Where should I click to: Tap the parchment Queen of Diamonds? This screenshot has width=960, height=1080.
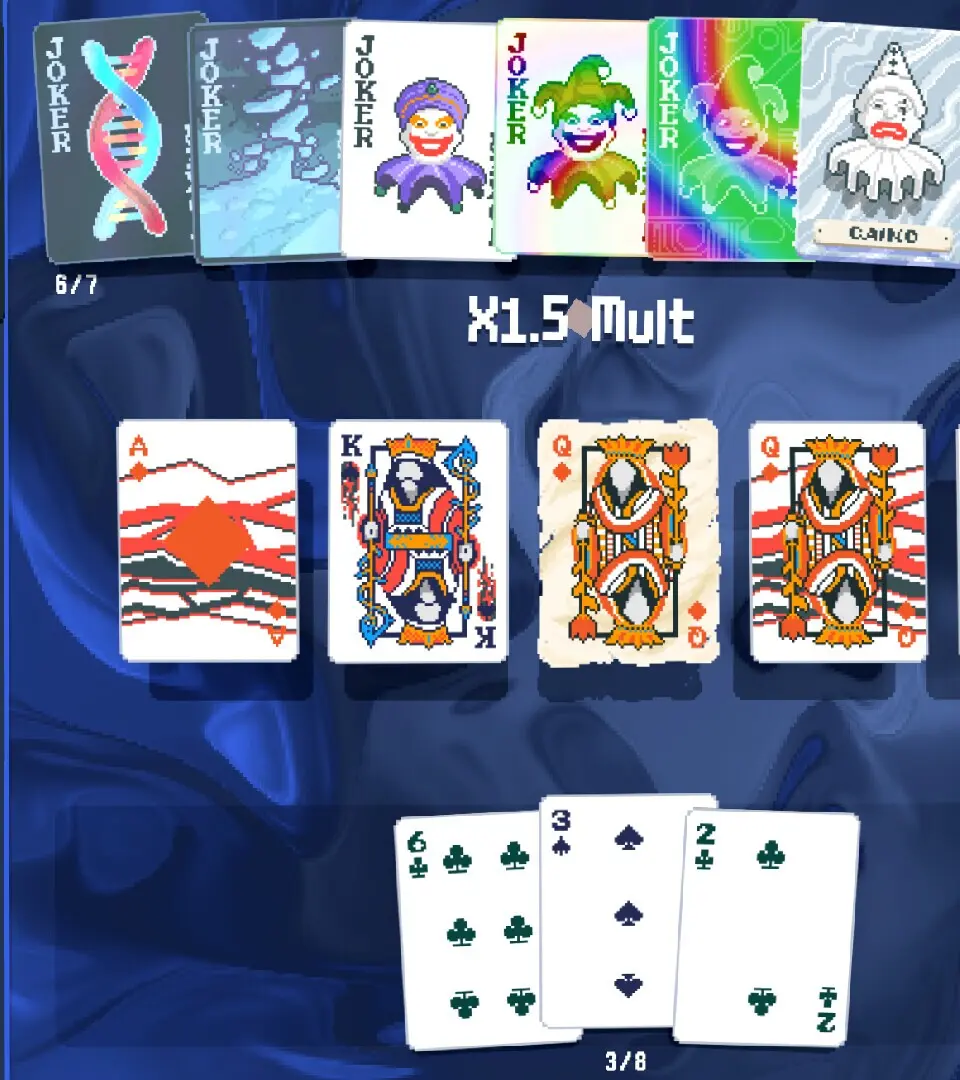(628, 542)
